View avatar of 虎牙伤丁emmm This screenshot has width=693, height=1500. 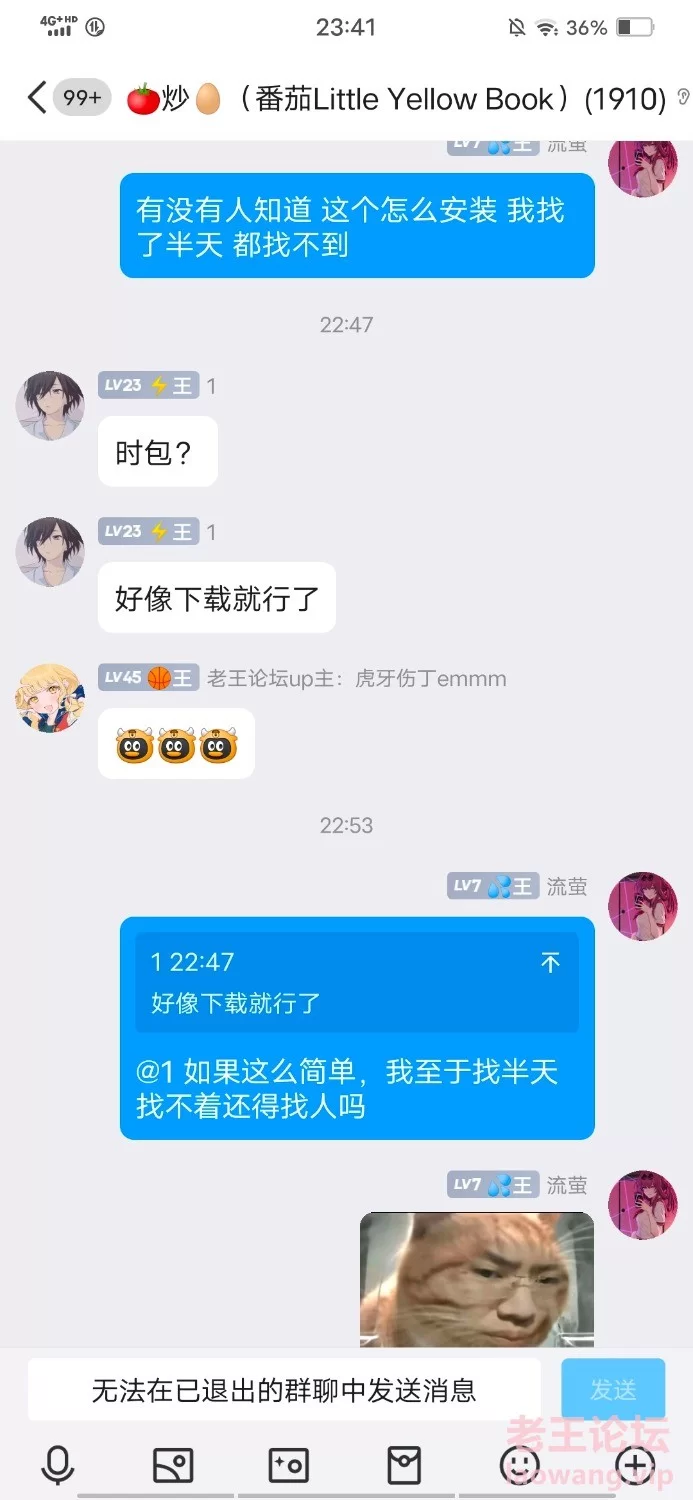(50, 697)
